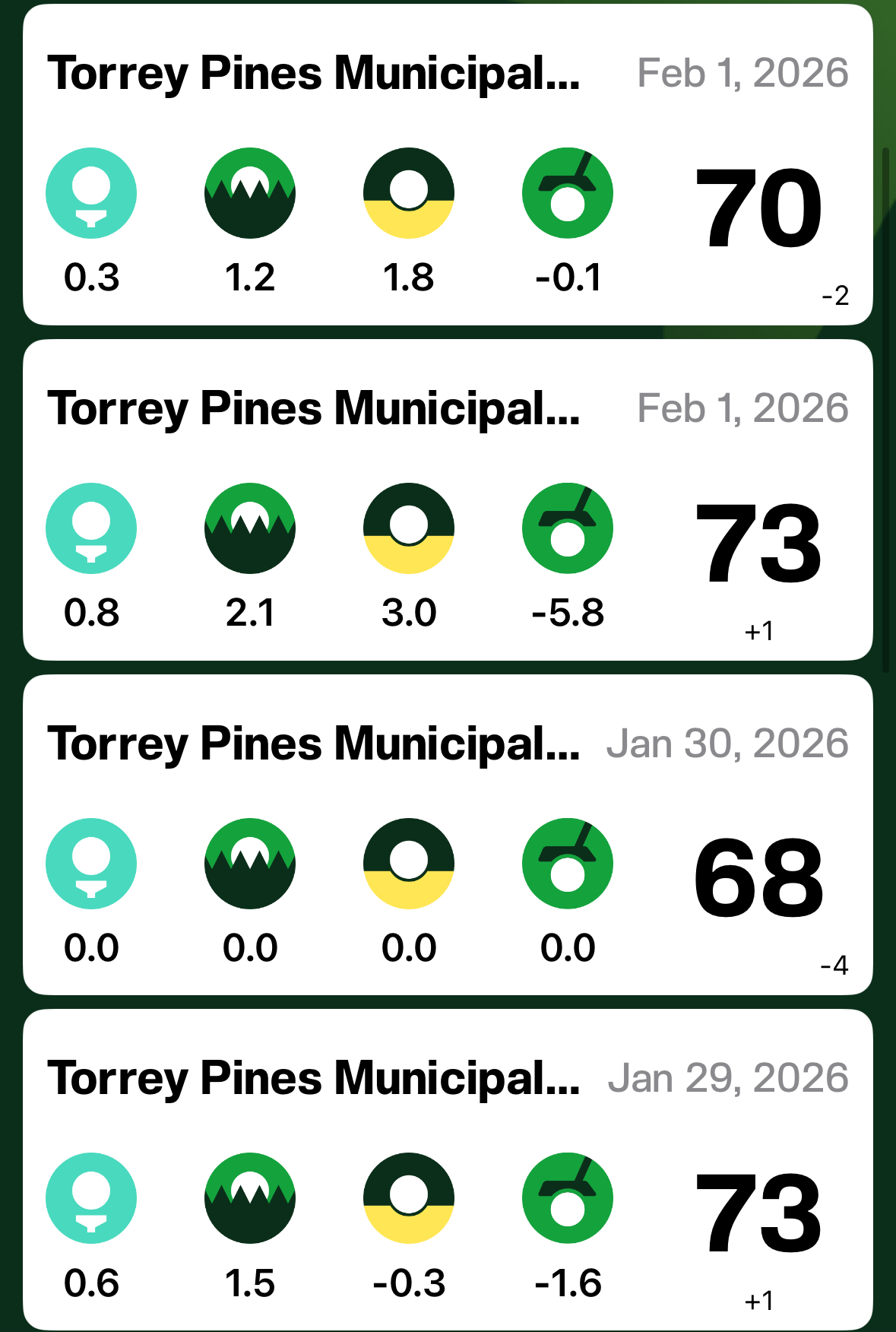View the Feb 1 round scored 73
The width and height of the screenshot is (896, 1332).
448,500
